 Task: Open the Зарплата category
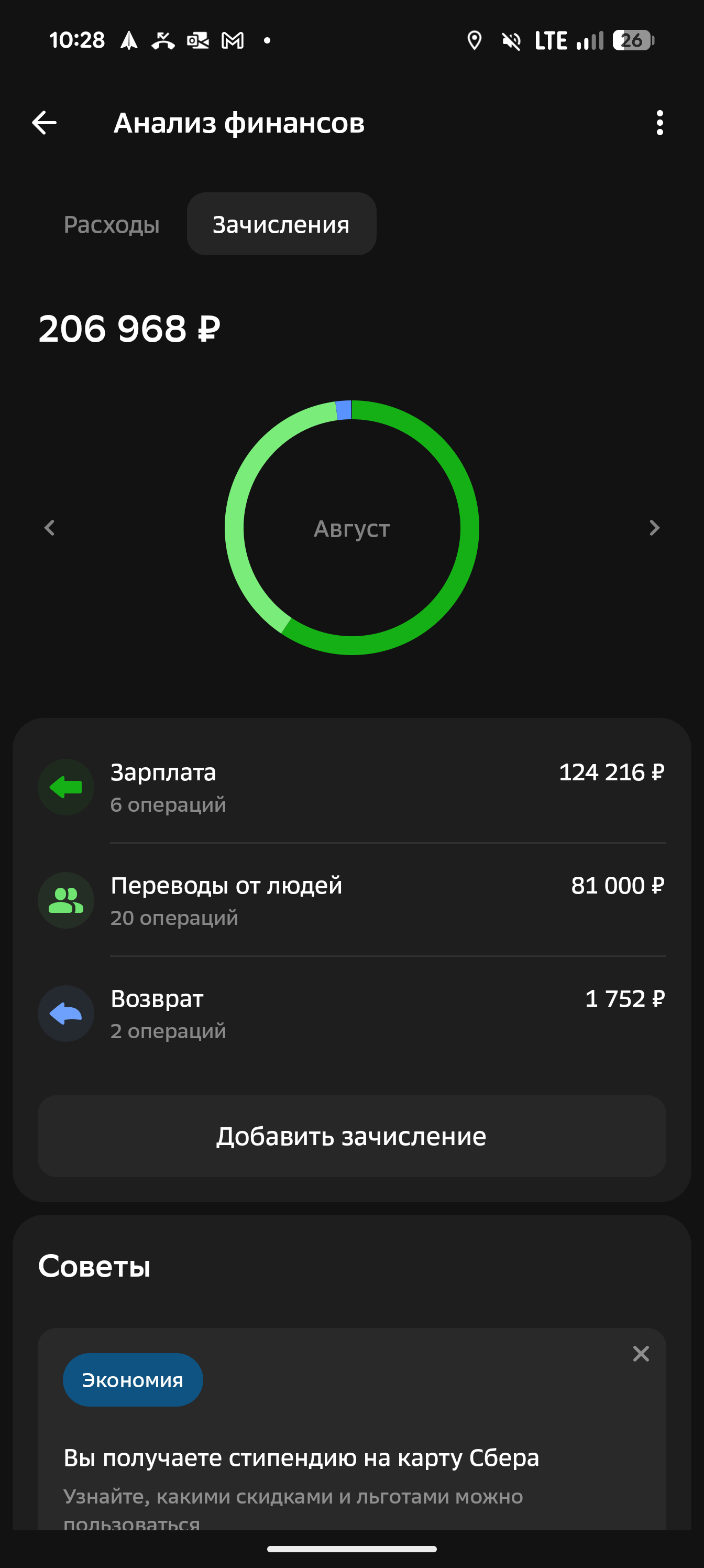[351, 787]
